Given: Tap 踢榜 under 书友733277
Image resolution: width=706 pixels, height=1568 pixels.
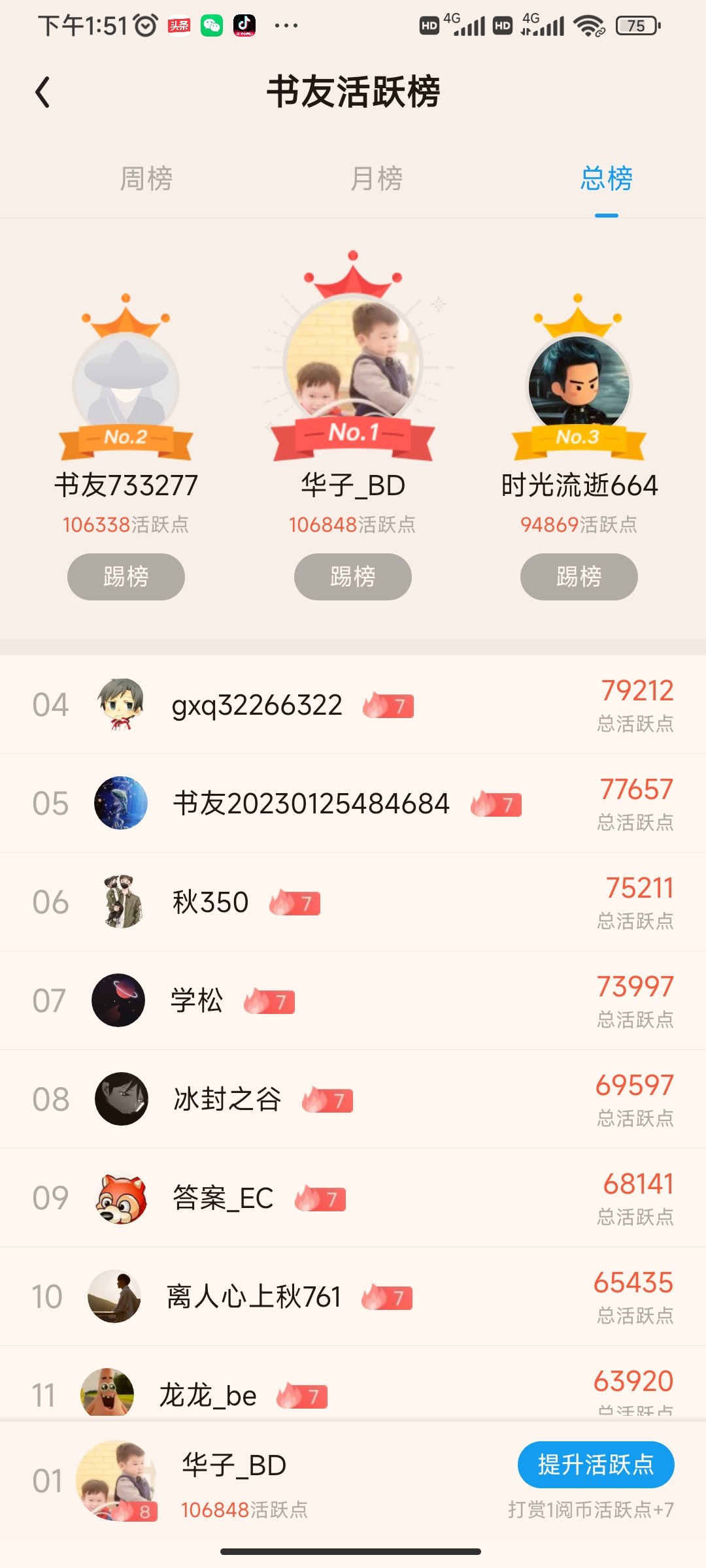Looking at the screenshot, I should pos(126,577).
